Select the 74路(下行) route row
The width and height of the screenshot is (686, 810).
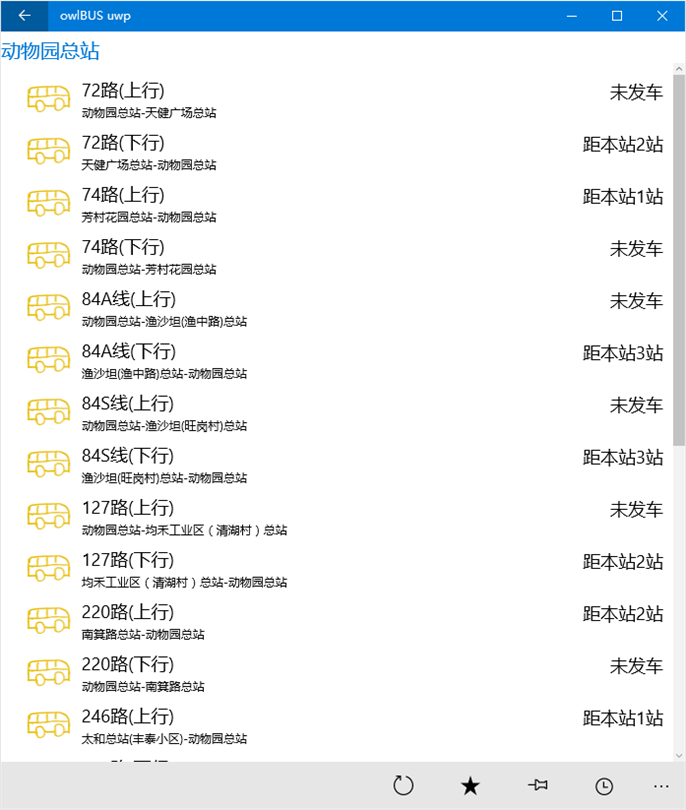pyautogui.click(x=340, y=255)
